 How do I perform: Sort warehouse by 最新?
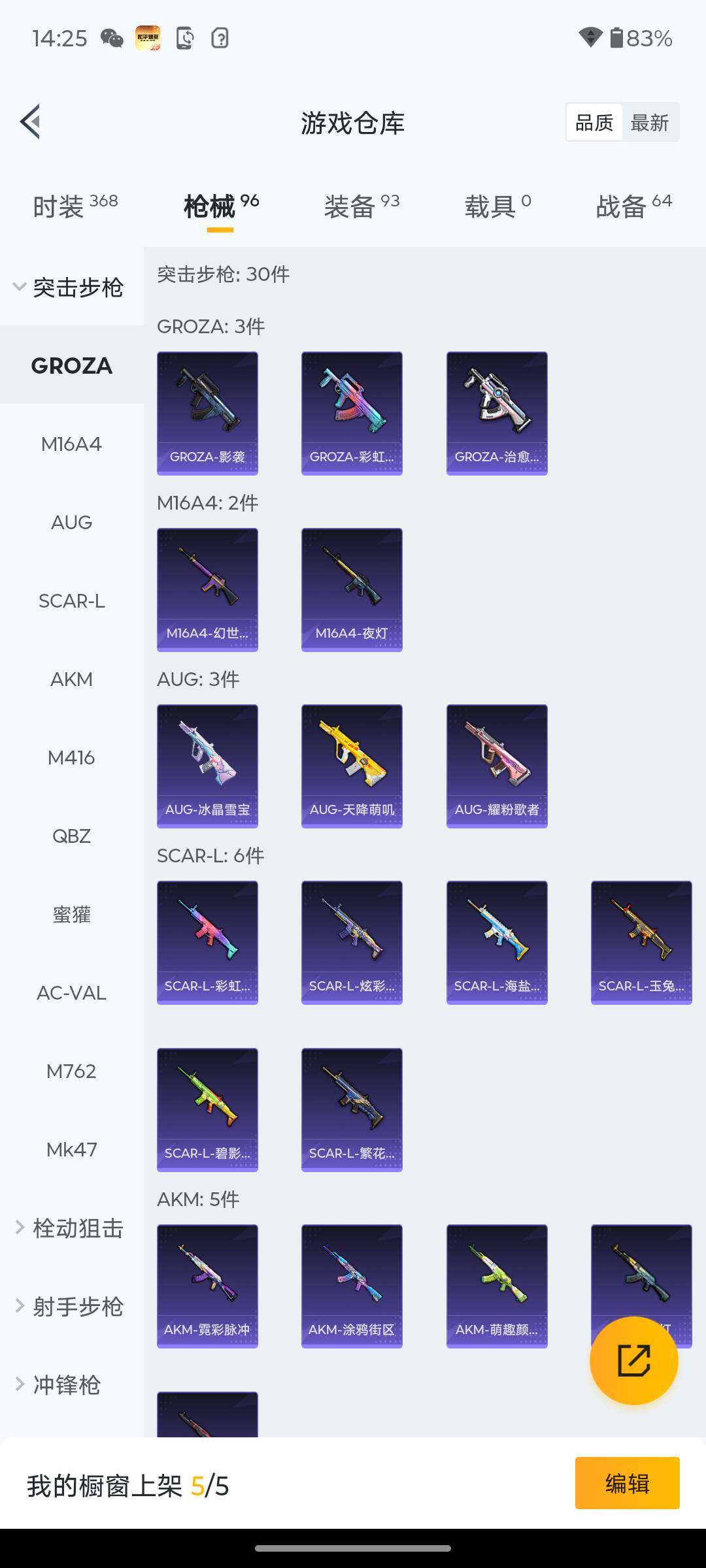coord(649,122)
